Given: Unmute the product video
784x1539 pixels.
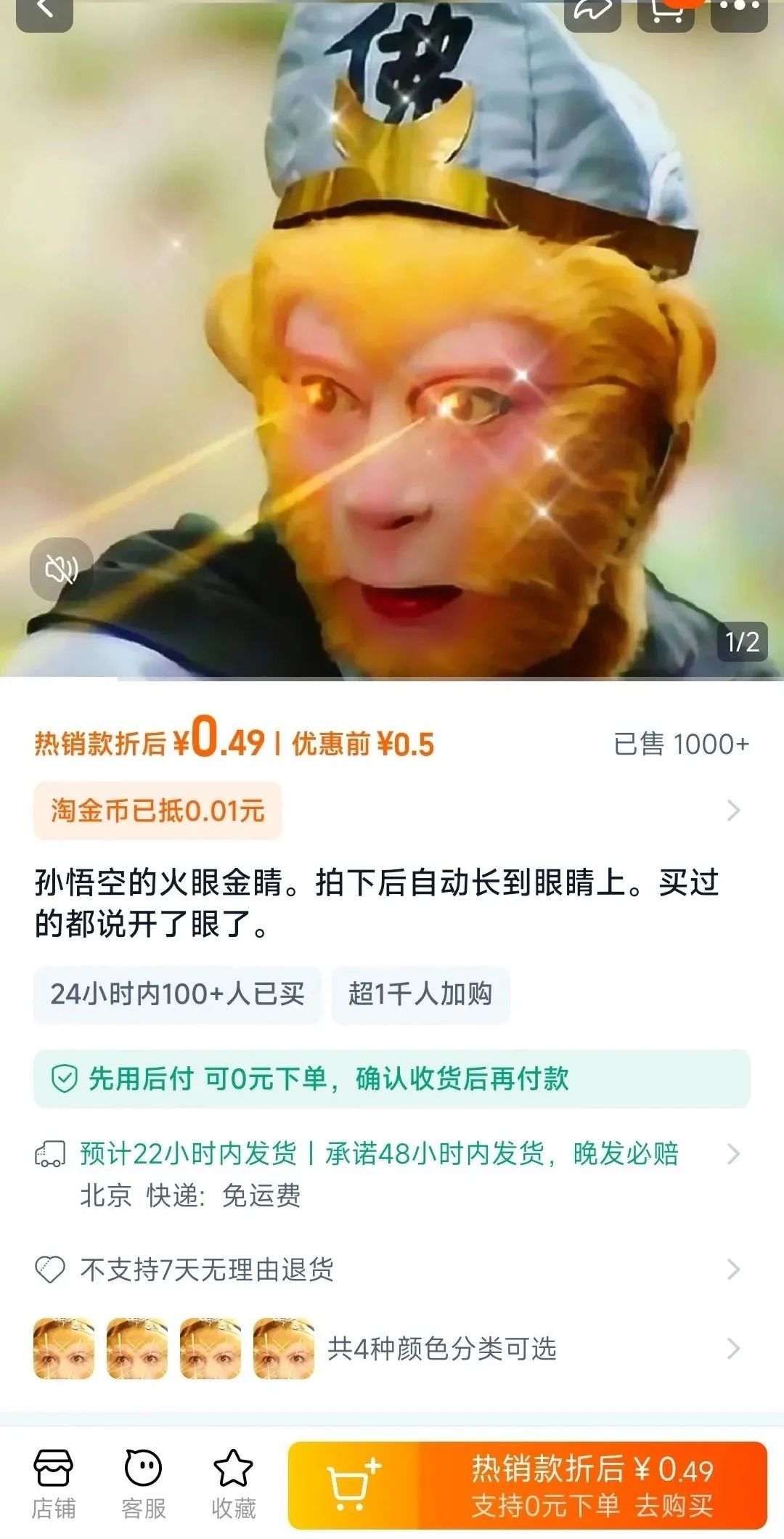Looking at the screenshot, I should tap(61, 569).
